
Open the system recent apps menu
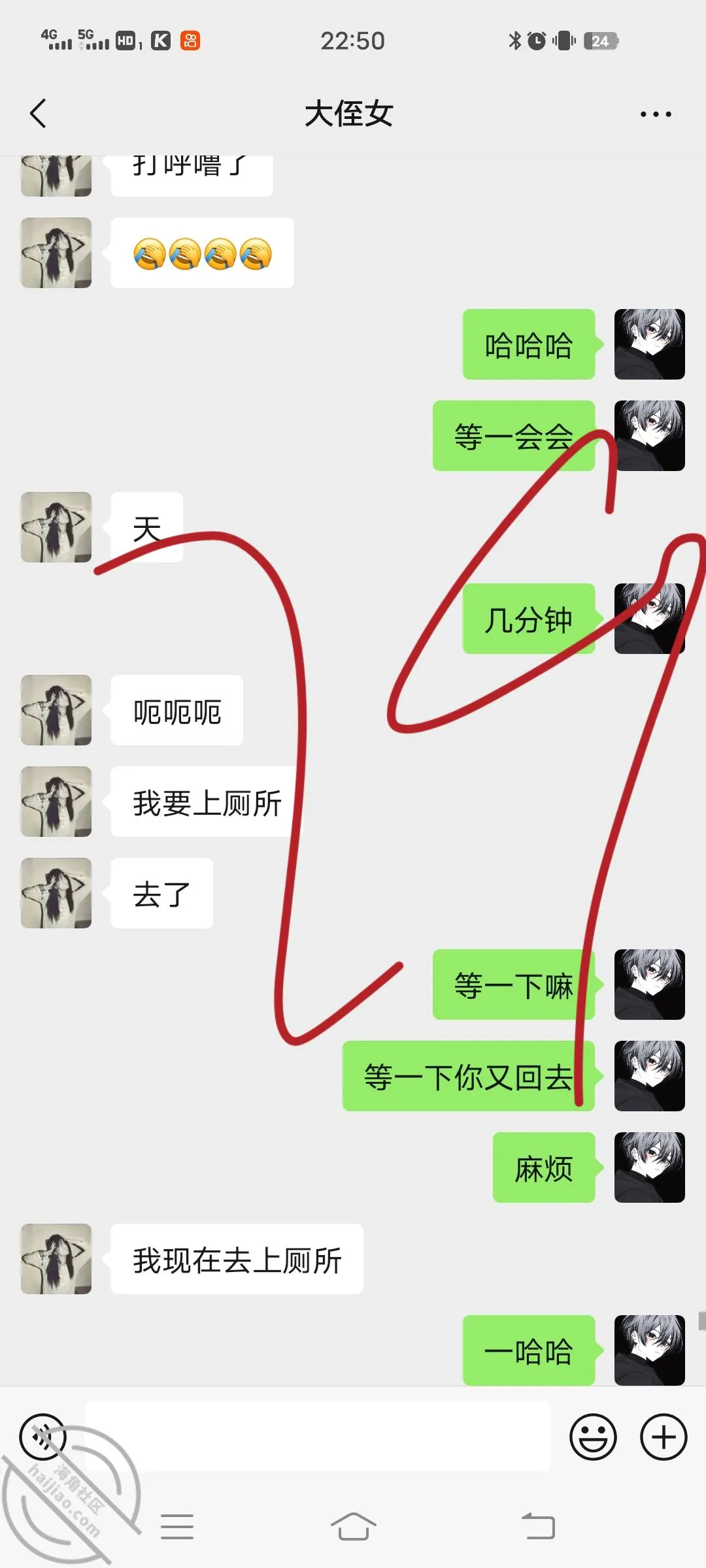pyautogui.click(x=177, y=1527)
